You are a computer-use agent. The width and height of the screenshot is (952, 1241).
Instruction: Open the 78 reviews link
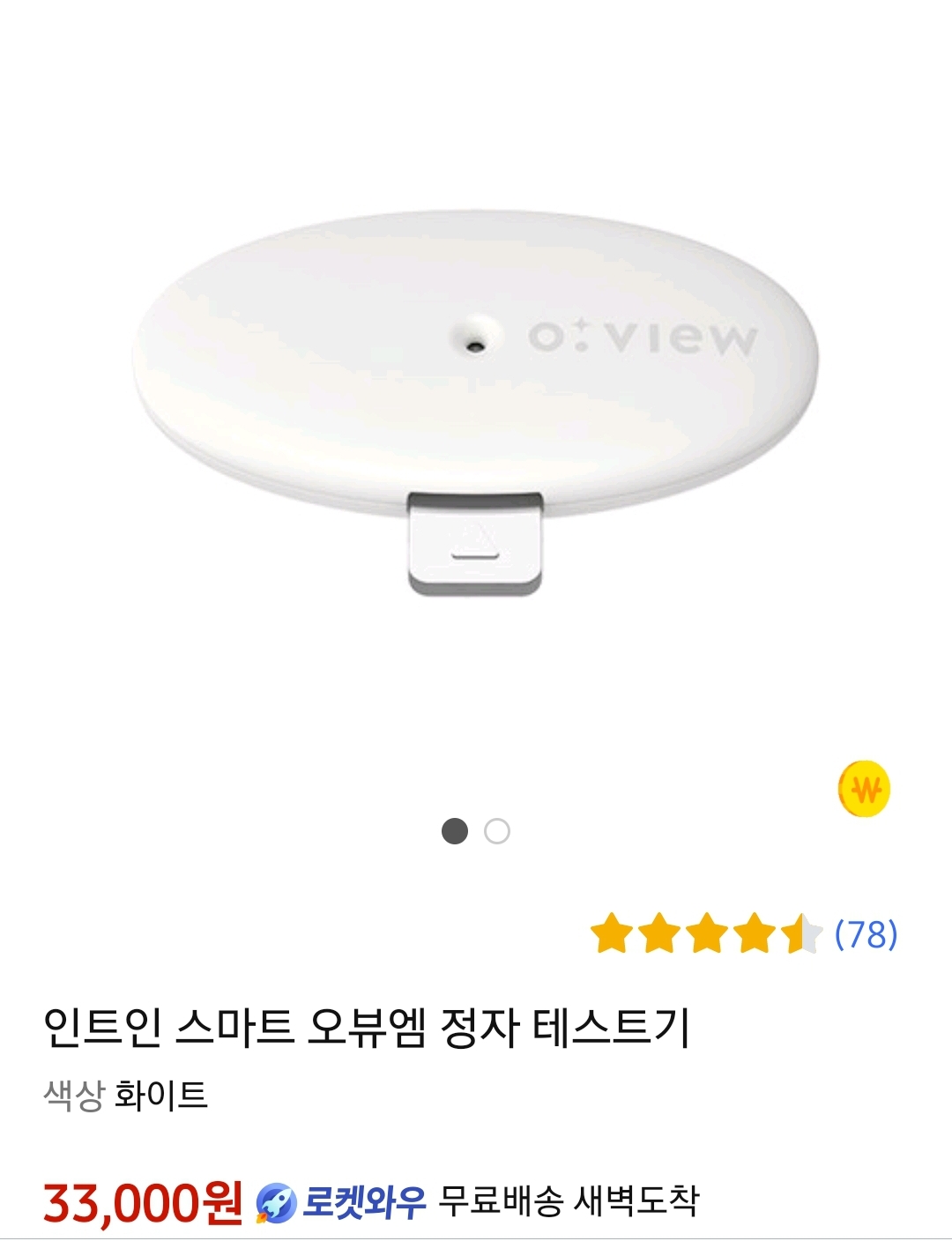coord(866,934)
